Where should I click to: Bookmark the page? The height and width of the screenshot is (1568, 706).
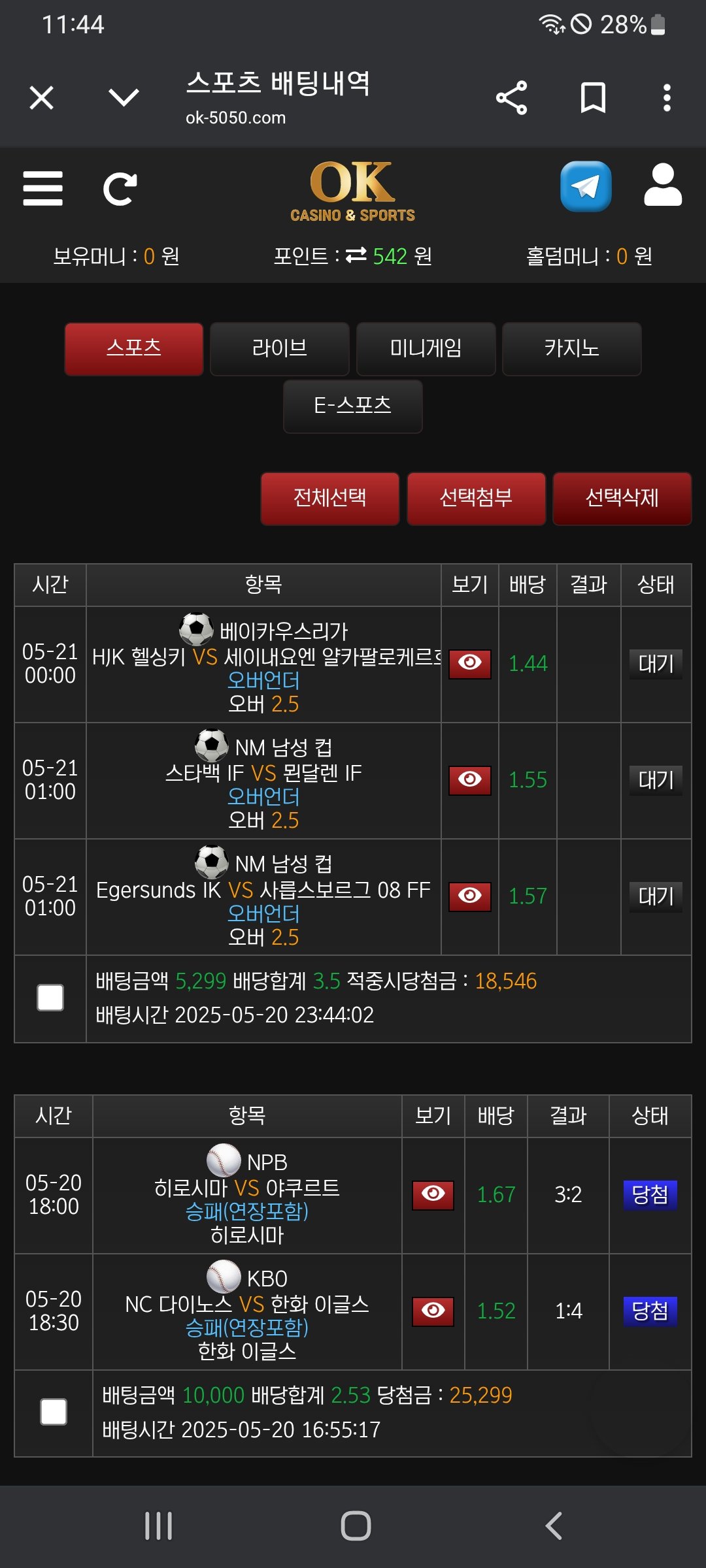[x=593, y=98]
